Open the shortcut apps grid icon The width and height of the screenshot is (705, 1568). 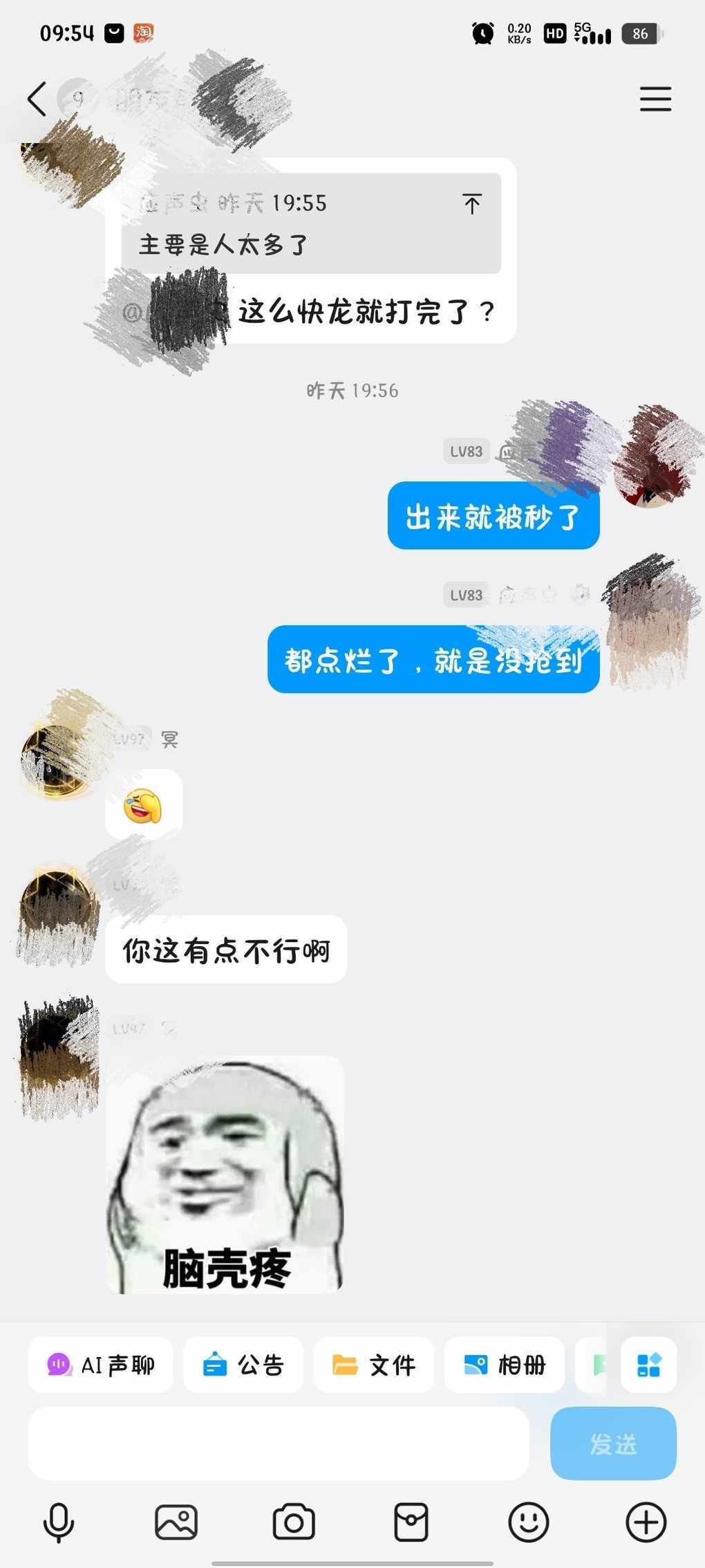point(648,1365)
